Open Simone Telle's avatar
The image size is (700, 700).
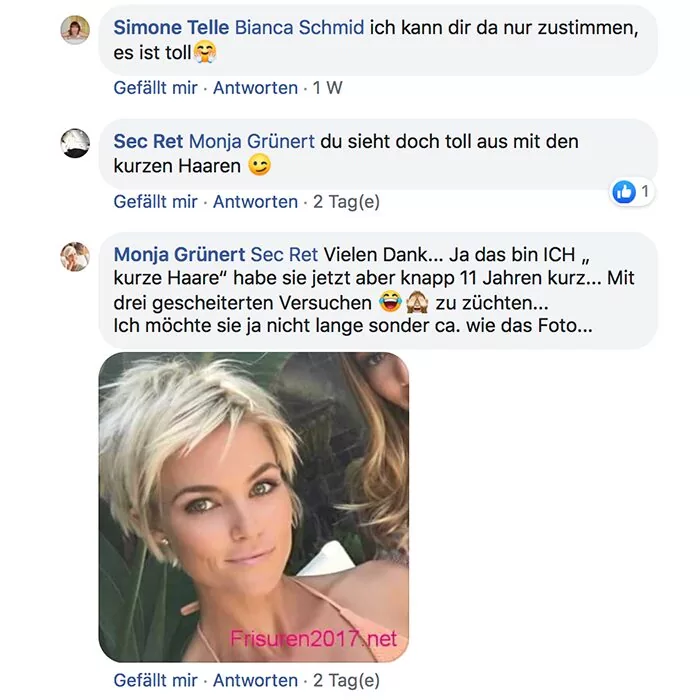point(76,31)
